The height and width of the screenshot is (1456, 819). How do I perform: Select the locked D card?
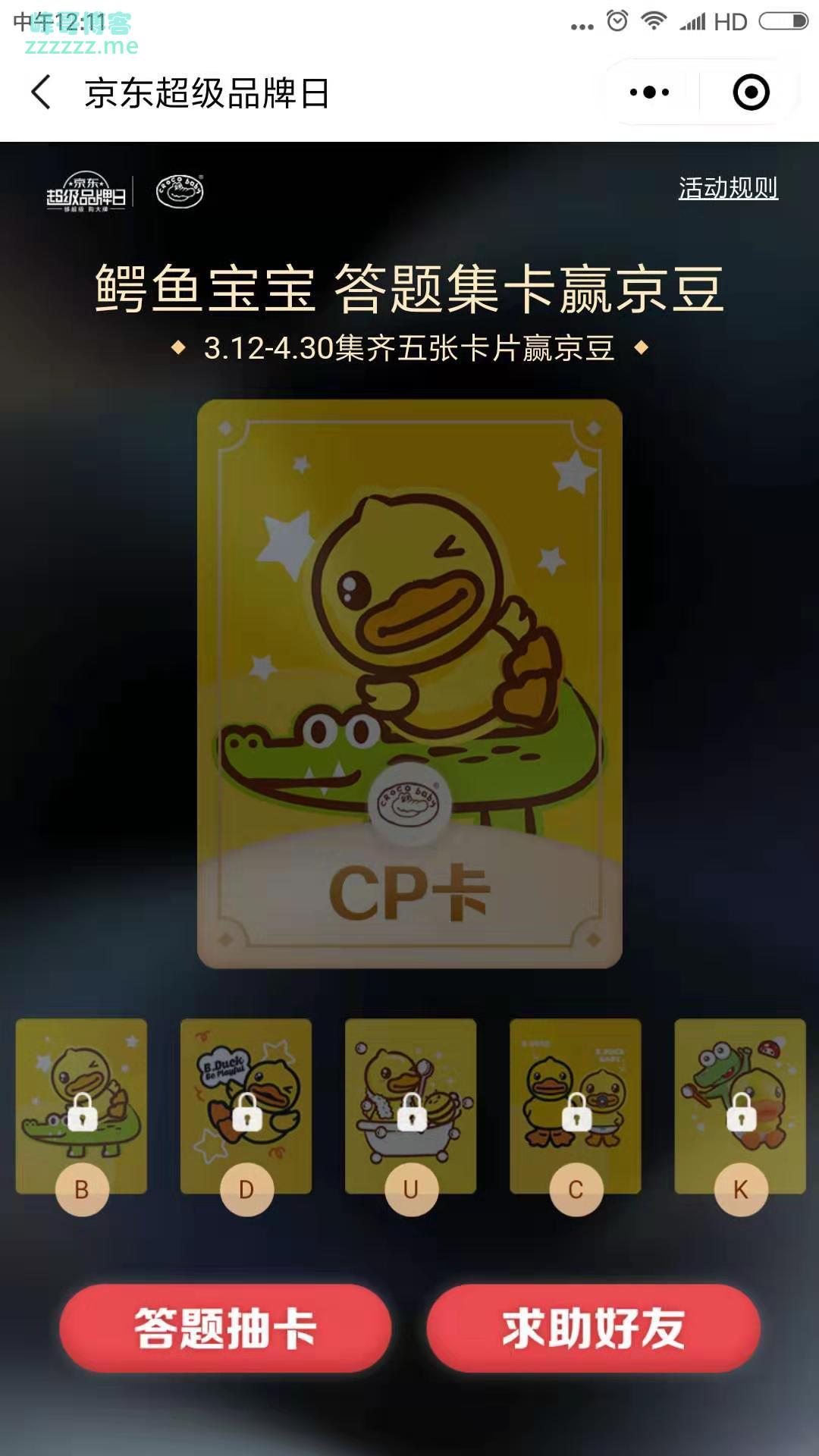pyautogui.click(x=246, y=1107)
